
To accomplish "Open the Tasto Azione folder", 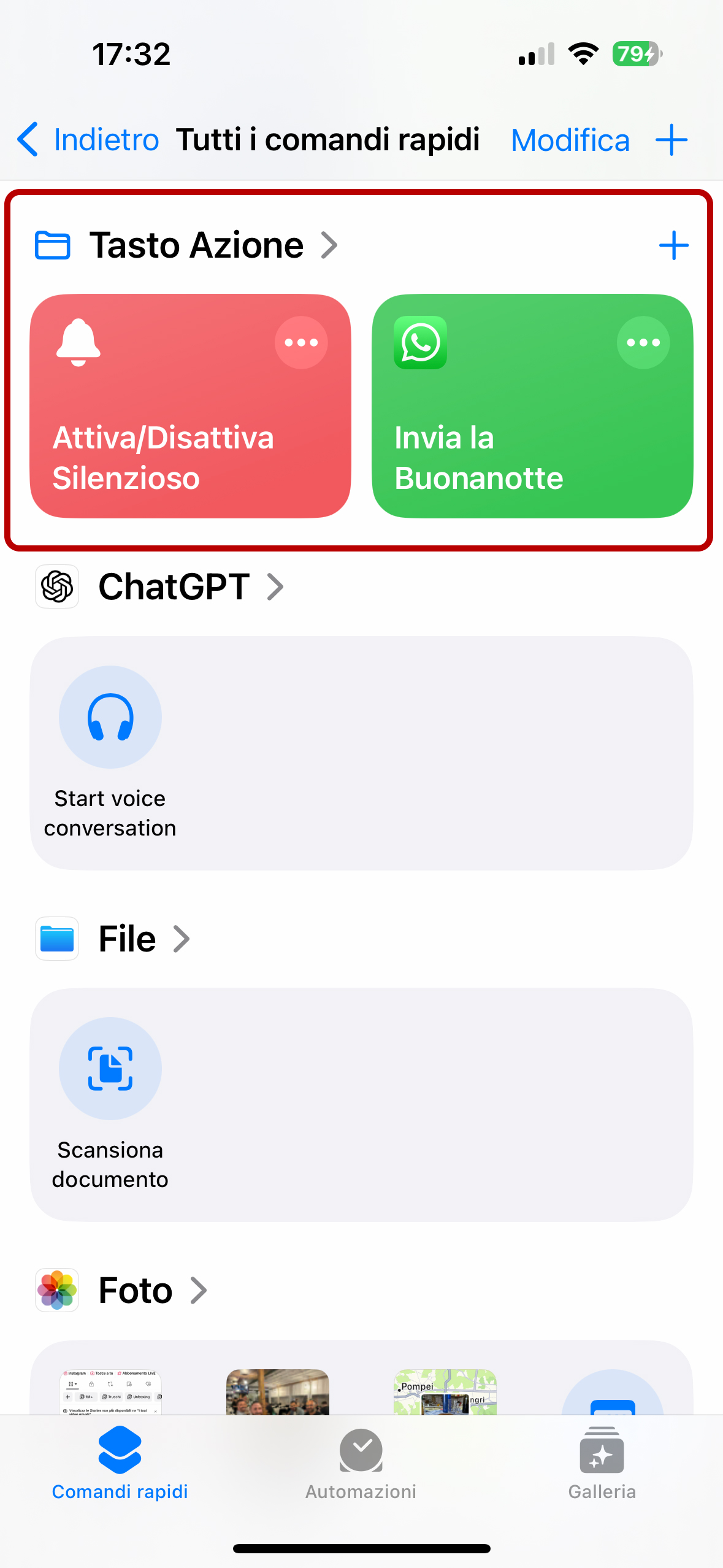I will pos(186,245).
